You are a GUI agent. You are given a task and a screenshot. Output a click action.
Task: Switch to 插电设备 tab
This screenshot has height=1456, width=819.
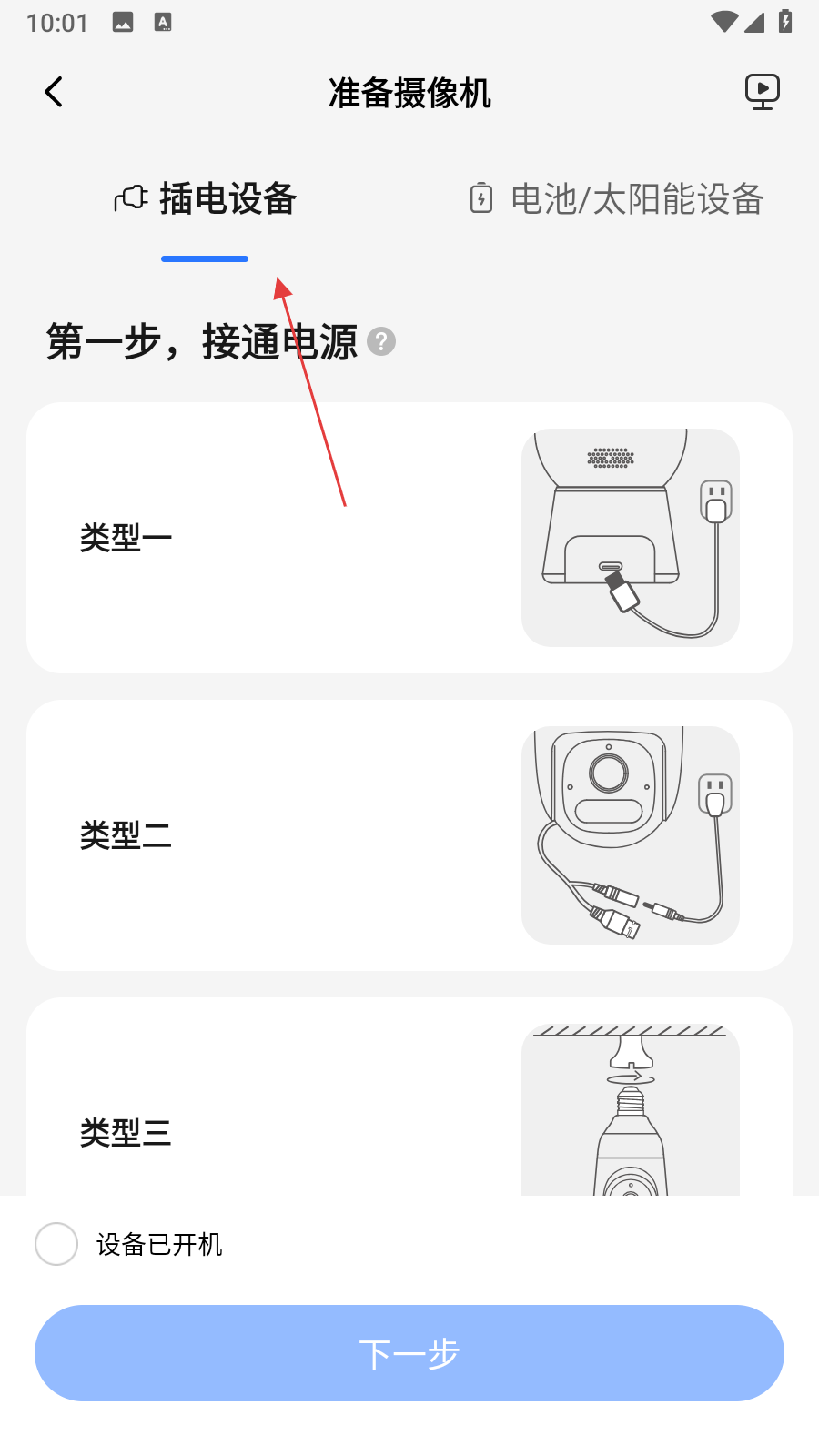[206, 199]
